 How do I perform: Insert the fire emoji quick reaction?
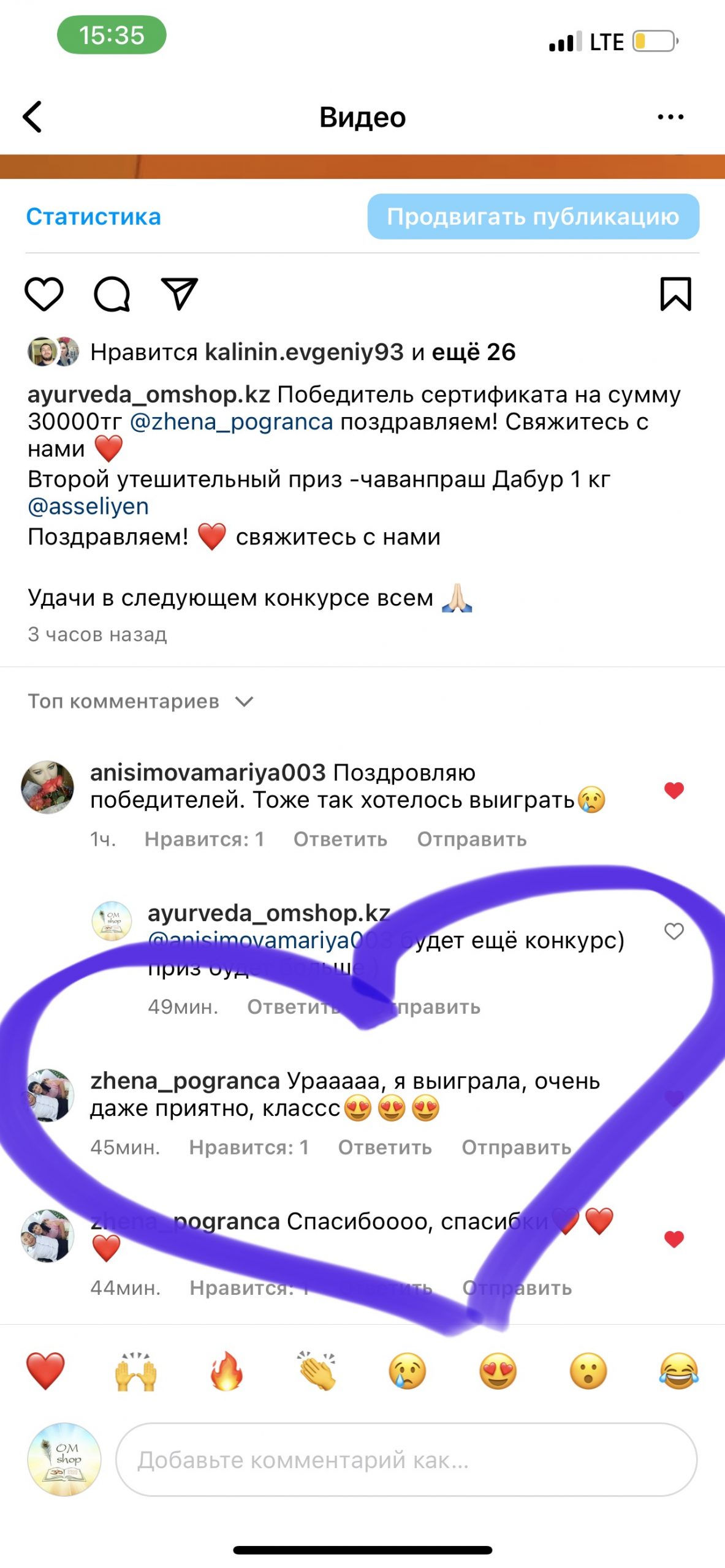coord(226,1371)
